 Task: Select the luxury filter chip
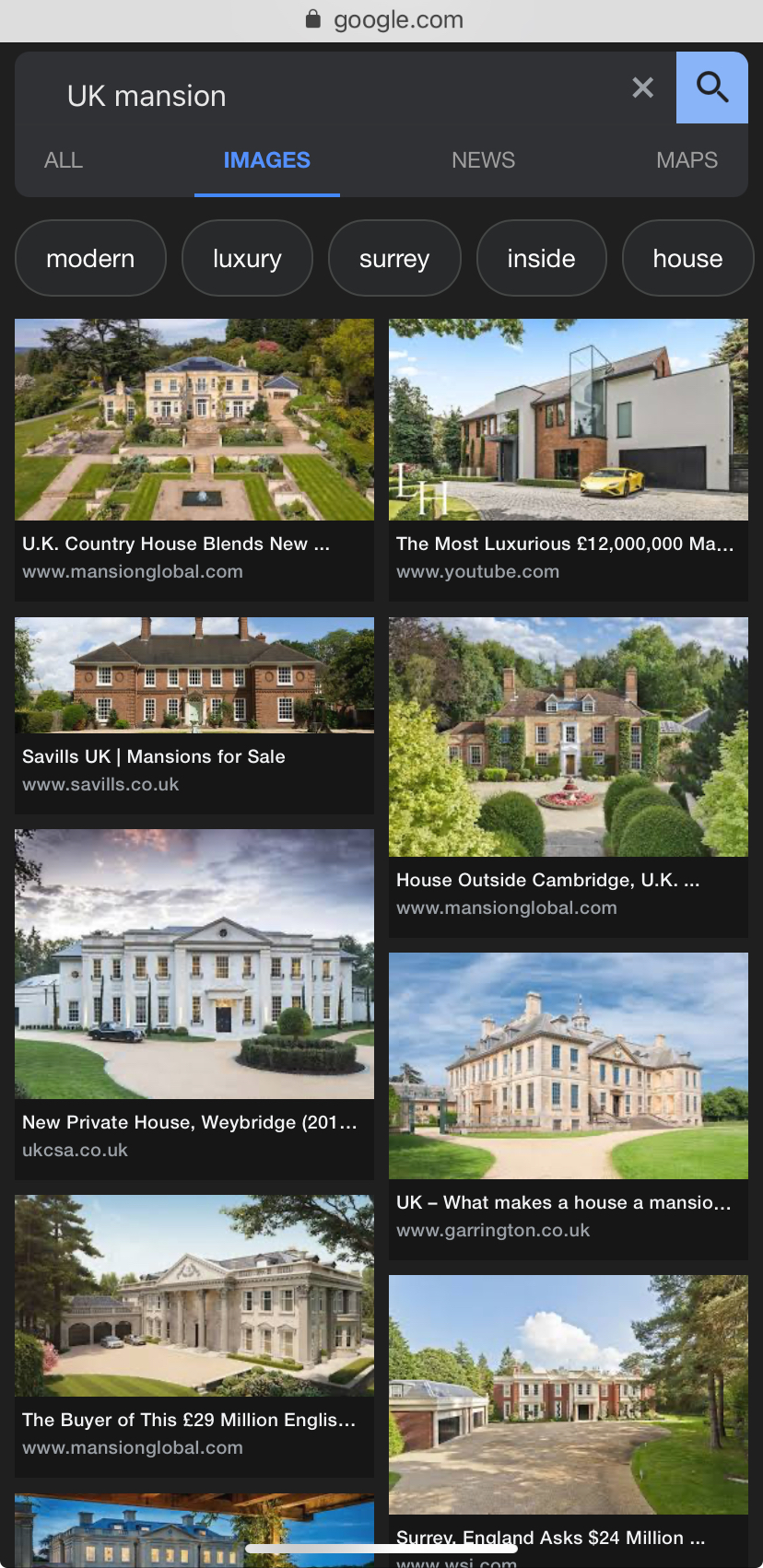click(247, 258)
